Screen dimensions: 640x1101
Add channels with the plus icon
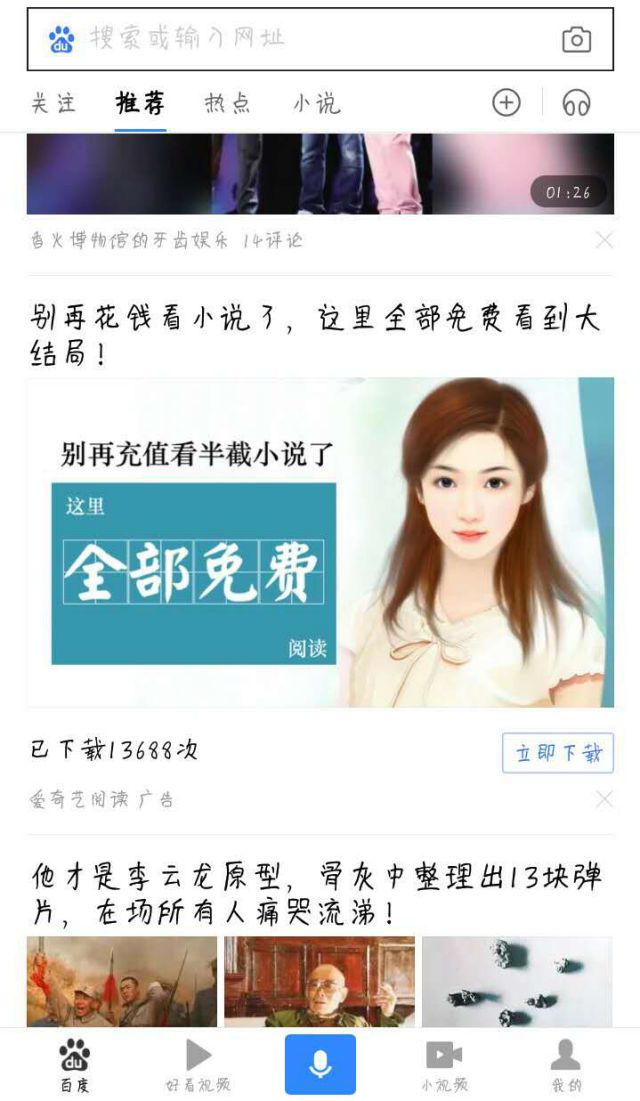click(506, 102)
